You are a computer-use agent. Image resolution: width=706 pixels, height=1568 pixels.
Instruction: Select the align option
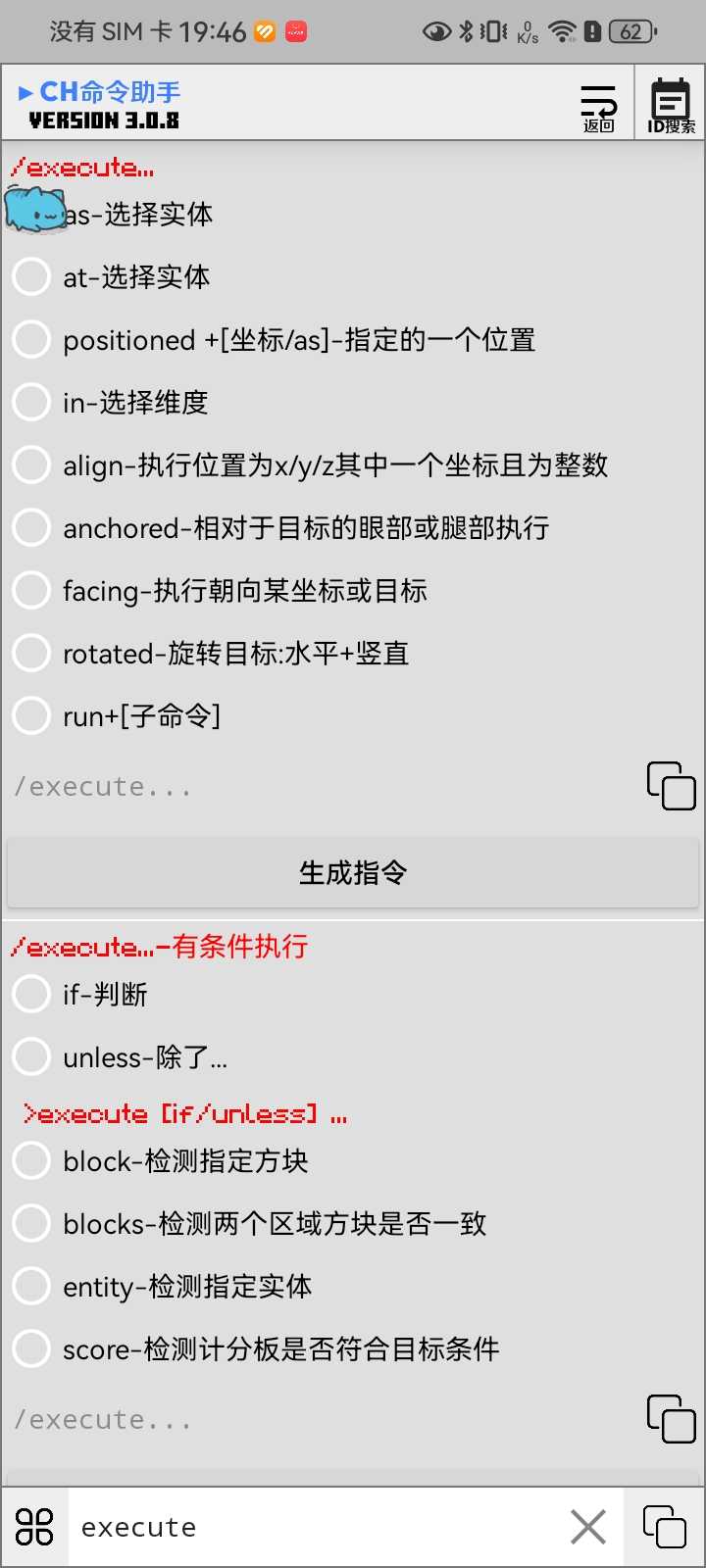tap(31, 465)
